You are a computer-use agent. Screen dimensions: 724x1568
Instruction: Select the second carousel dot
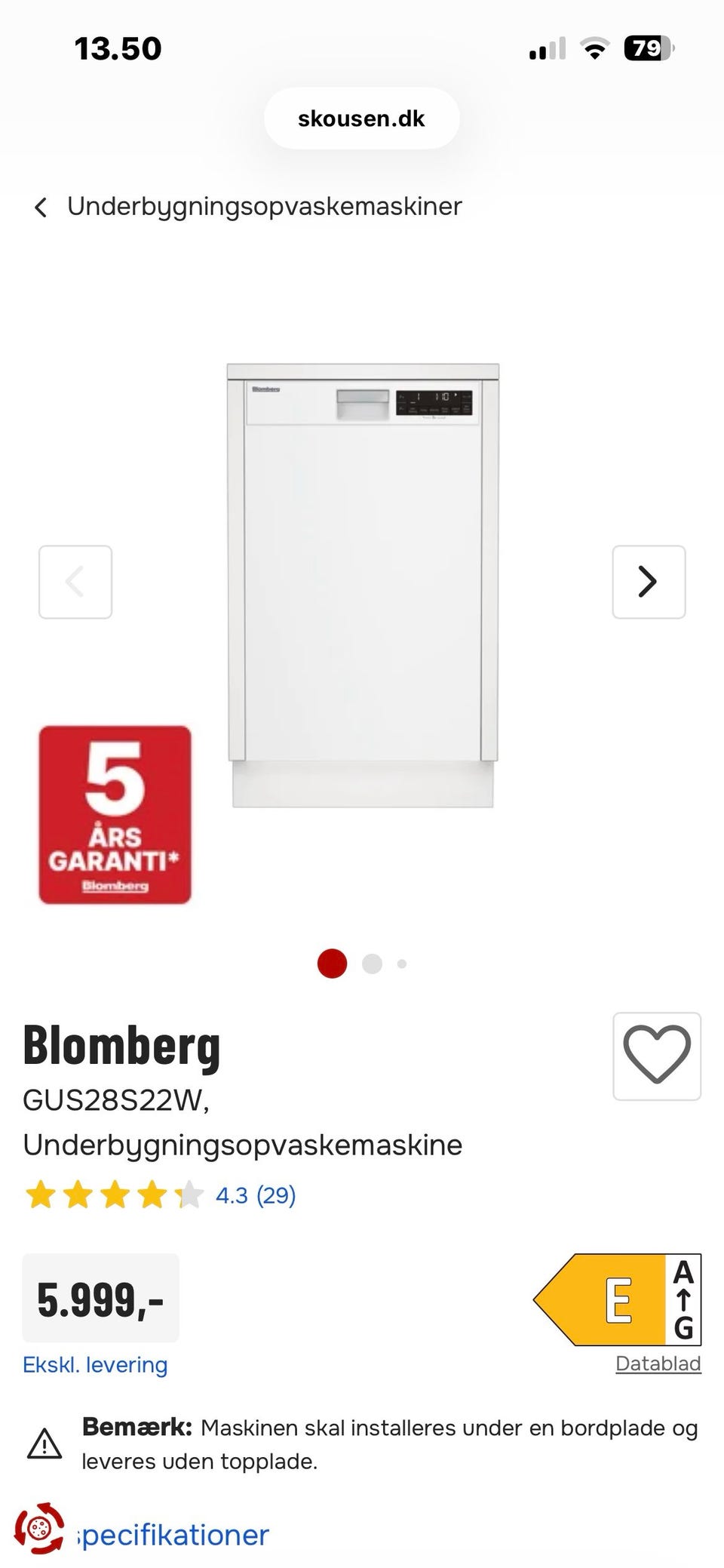pyautogui.click(x=371, y=964)
